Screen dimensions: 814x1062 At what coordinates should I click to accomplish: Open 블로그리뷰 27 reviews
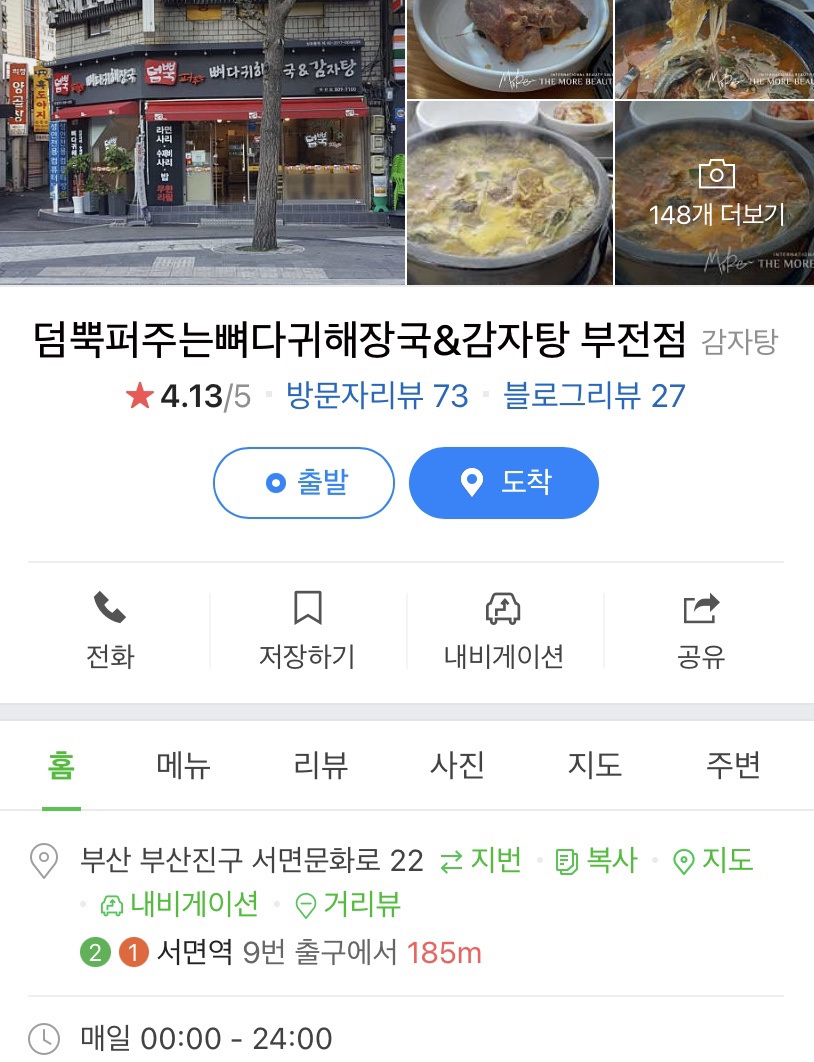point(594,396)
